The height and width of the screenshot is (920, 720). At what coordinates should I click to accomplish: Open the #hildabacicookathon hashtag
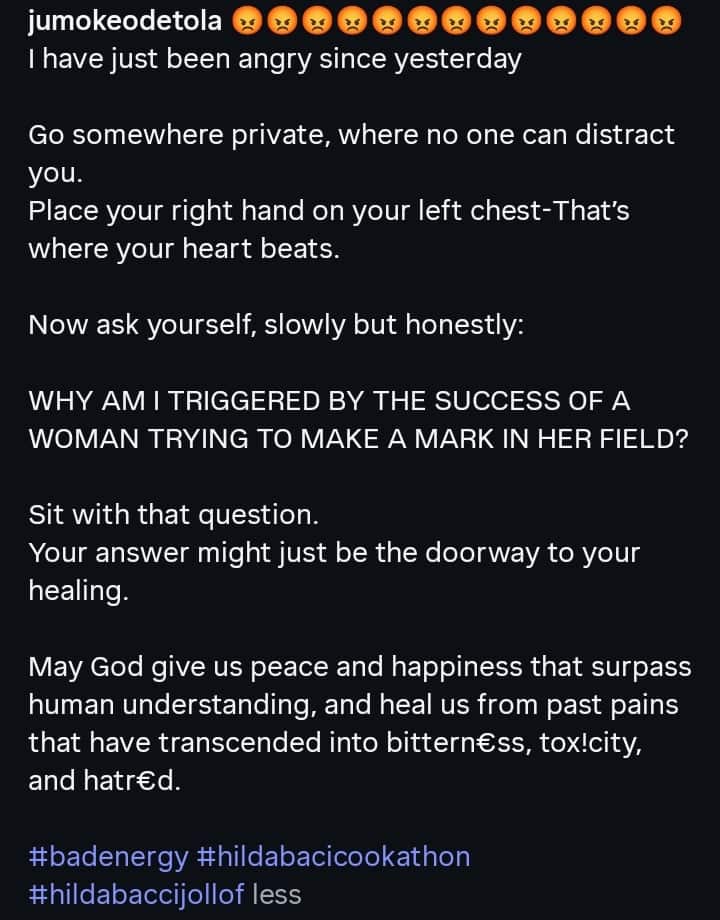click(x=333, y=857)
